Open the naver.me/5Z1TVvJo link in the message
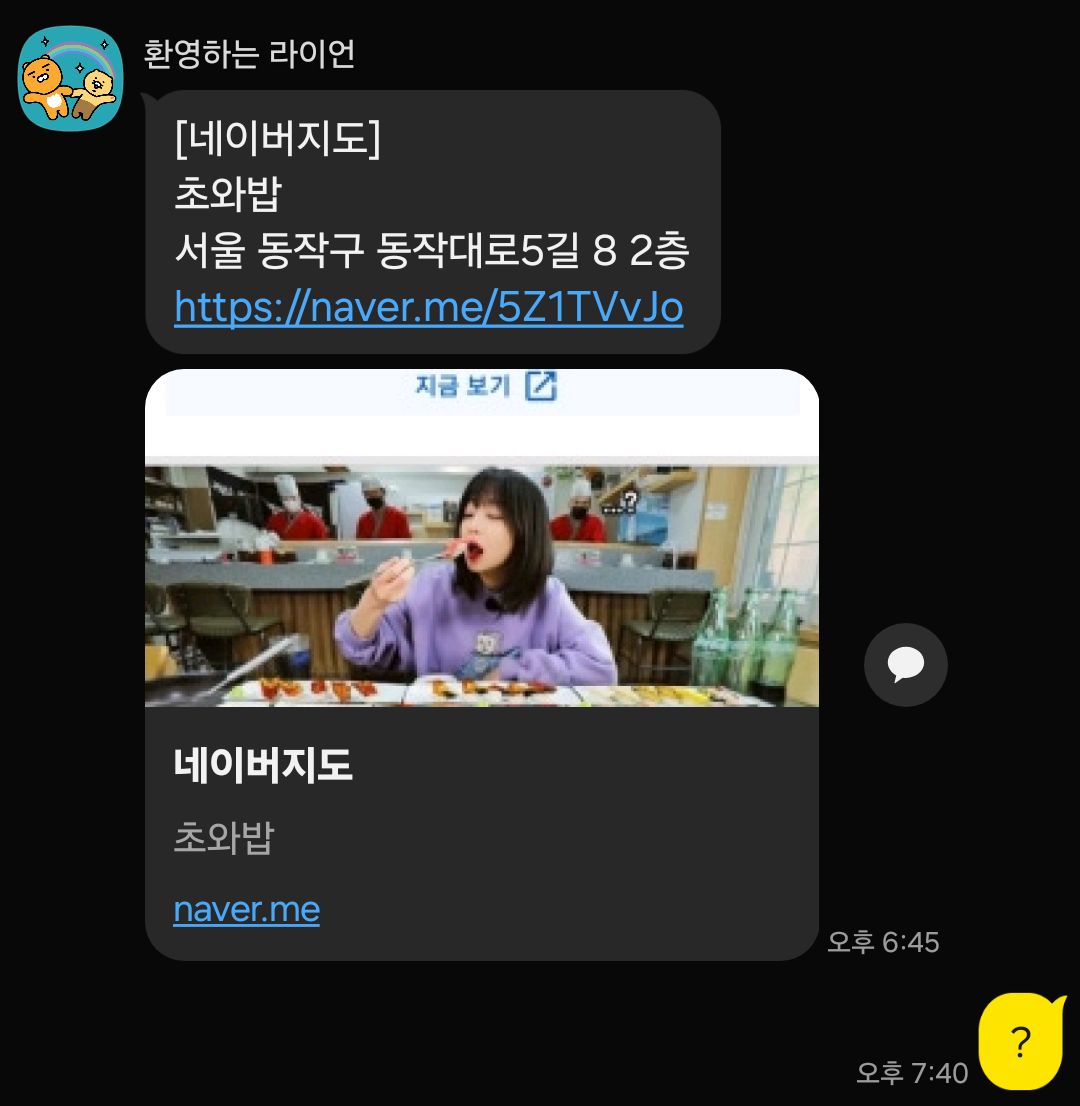Screen dimensions: 1080x1106 pos(428,308)
